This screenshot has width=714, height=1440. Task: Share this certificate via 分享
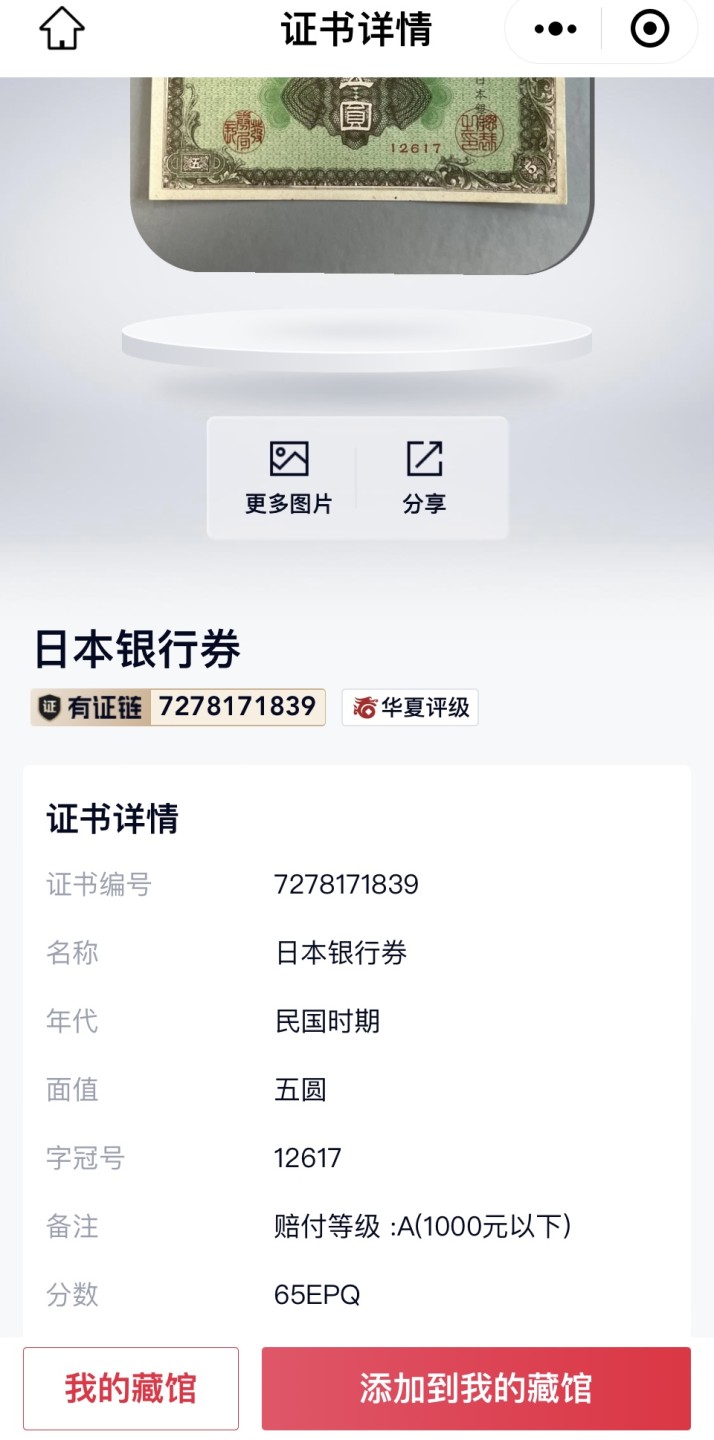point(424,478)
